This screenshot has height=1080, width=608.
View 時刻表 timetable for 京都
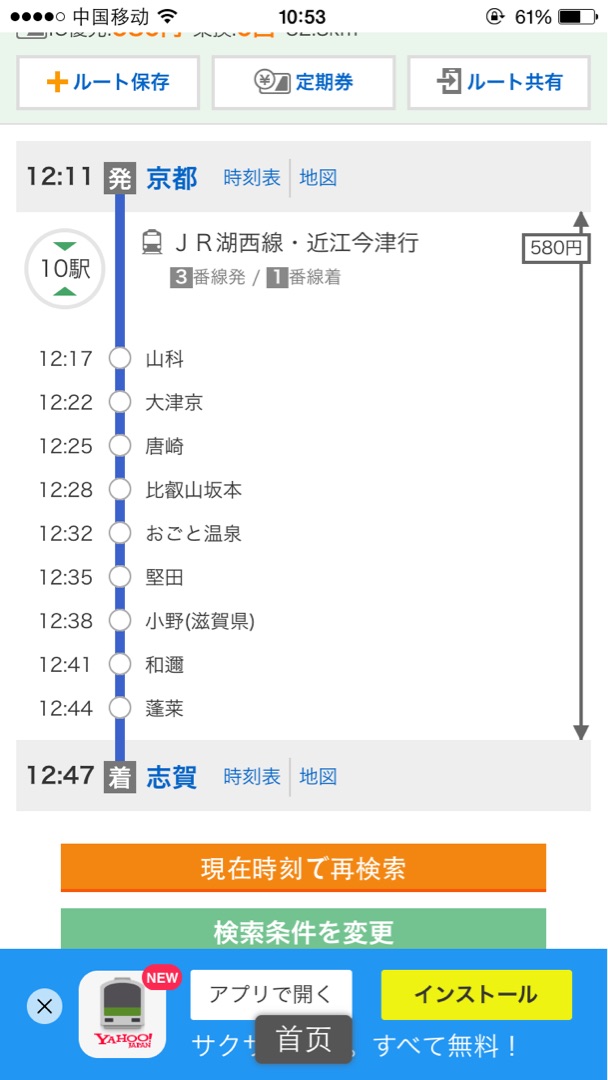click(x=252, y=178)
